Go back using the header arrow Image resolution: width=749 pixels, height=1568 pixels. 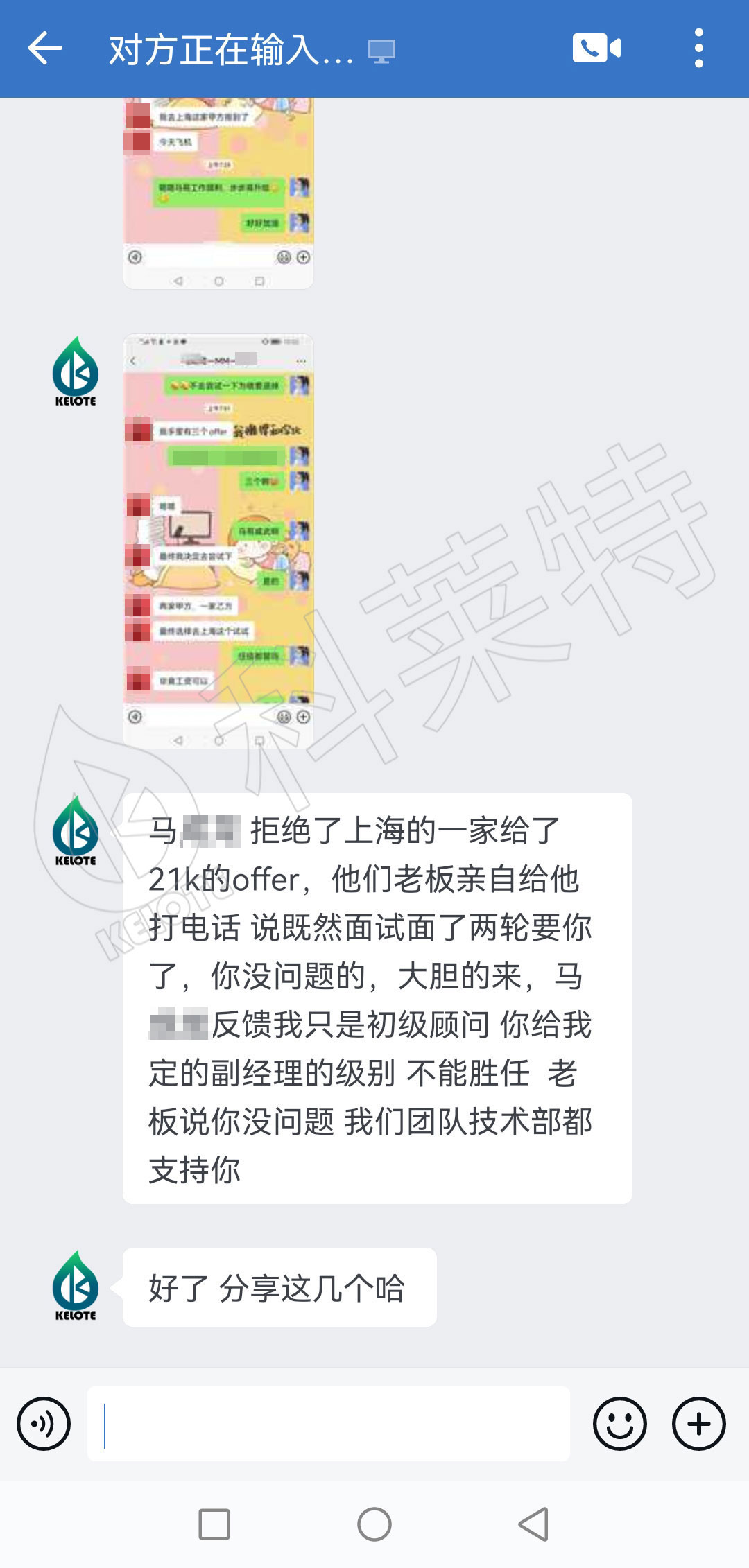tap(45, 49)
